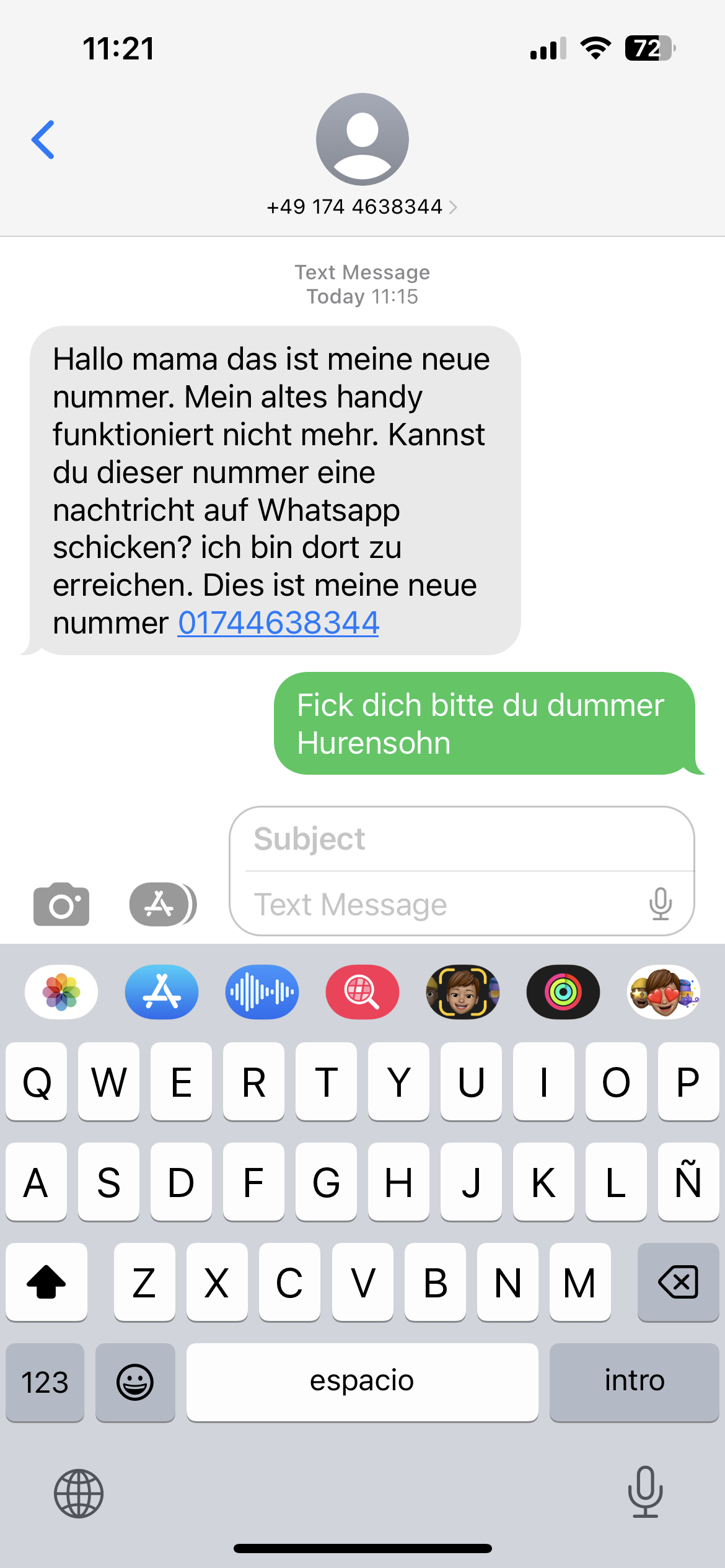Go back to the messages list
725x1568 pixels.
click(x=43, y=140)
